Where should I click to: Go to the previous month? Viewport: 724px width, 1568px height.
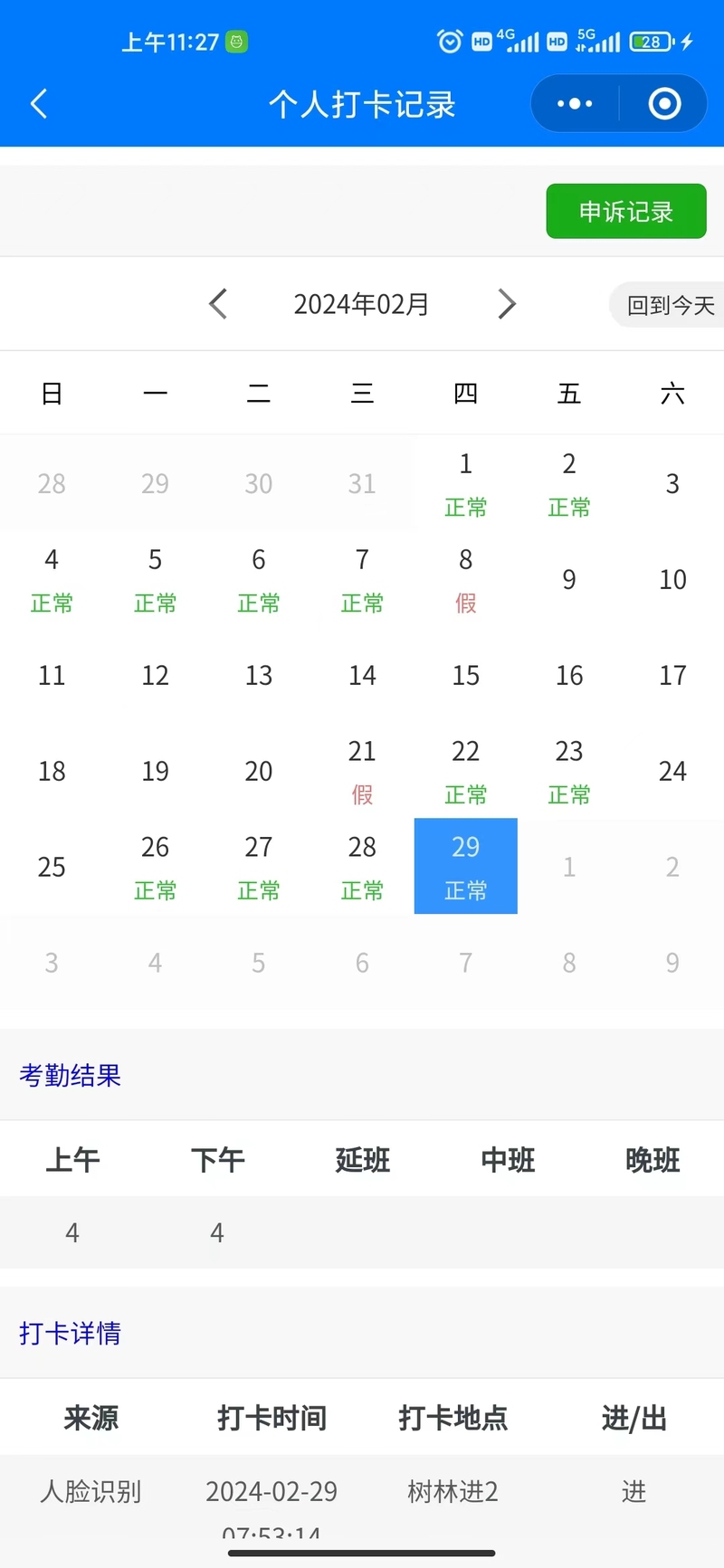coord(218,304)
